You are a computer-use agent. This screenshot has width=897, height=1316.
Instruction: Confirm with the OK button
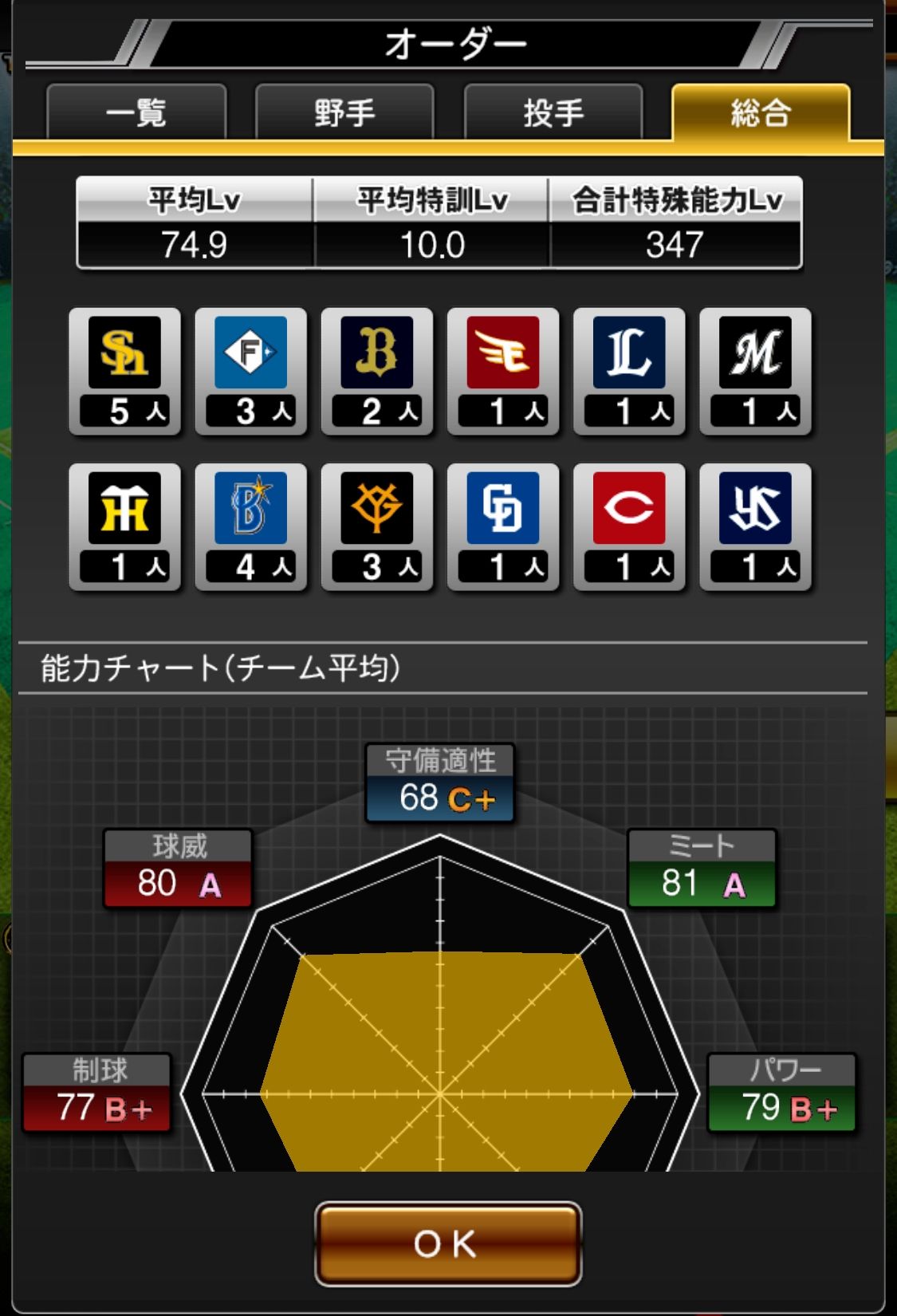tap(448, 1243)
